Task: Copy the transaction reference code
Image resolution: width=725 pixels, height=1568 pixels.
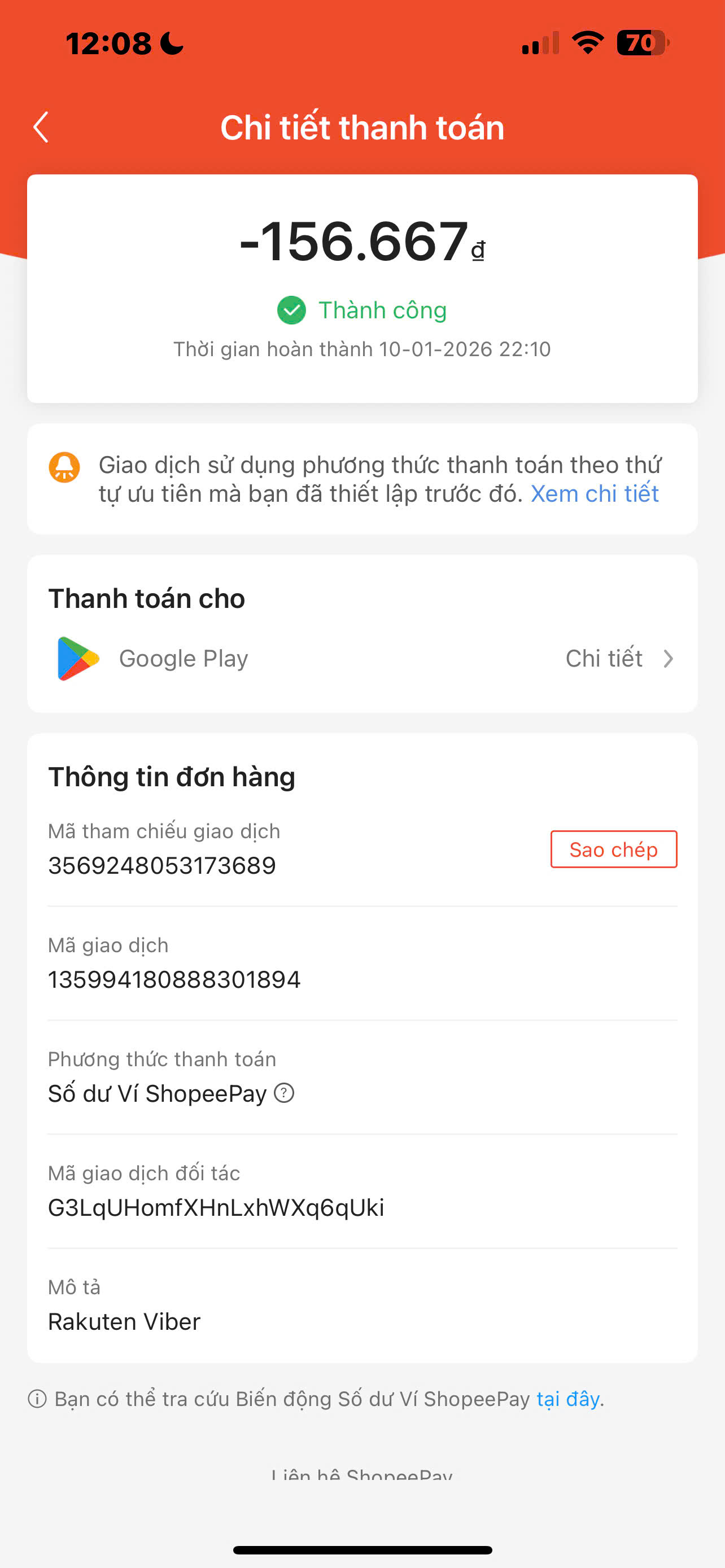Action: click(613, 849)
